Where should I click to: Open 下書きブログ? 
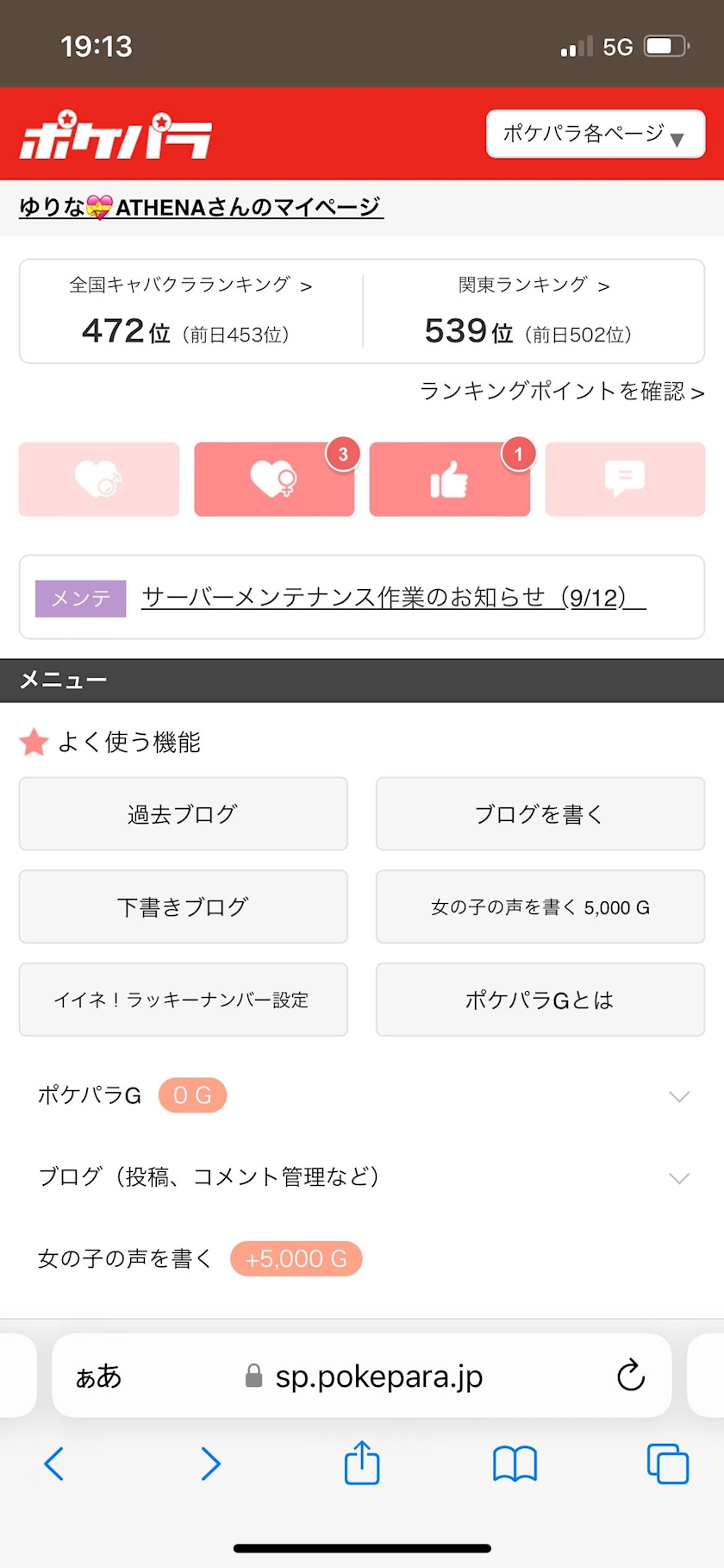coord(184,907)
